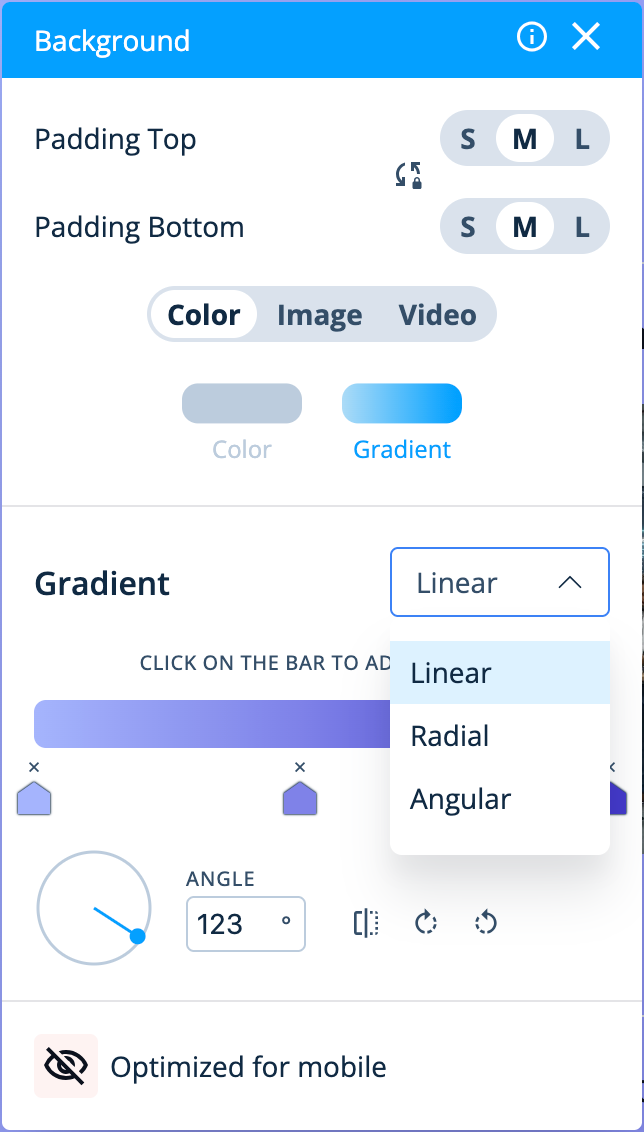The image size is (644, 1132).
Task: Select the middle gradient color stop
Action: [300, 798]
